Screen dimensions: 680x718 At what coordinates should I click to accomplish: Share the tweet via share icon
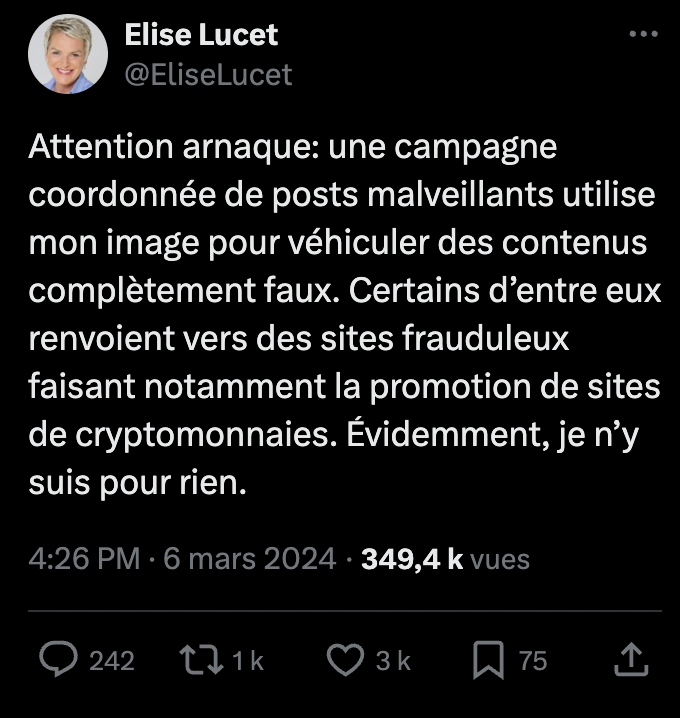point(631,659)
